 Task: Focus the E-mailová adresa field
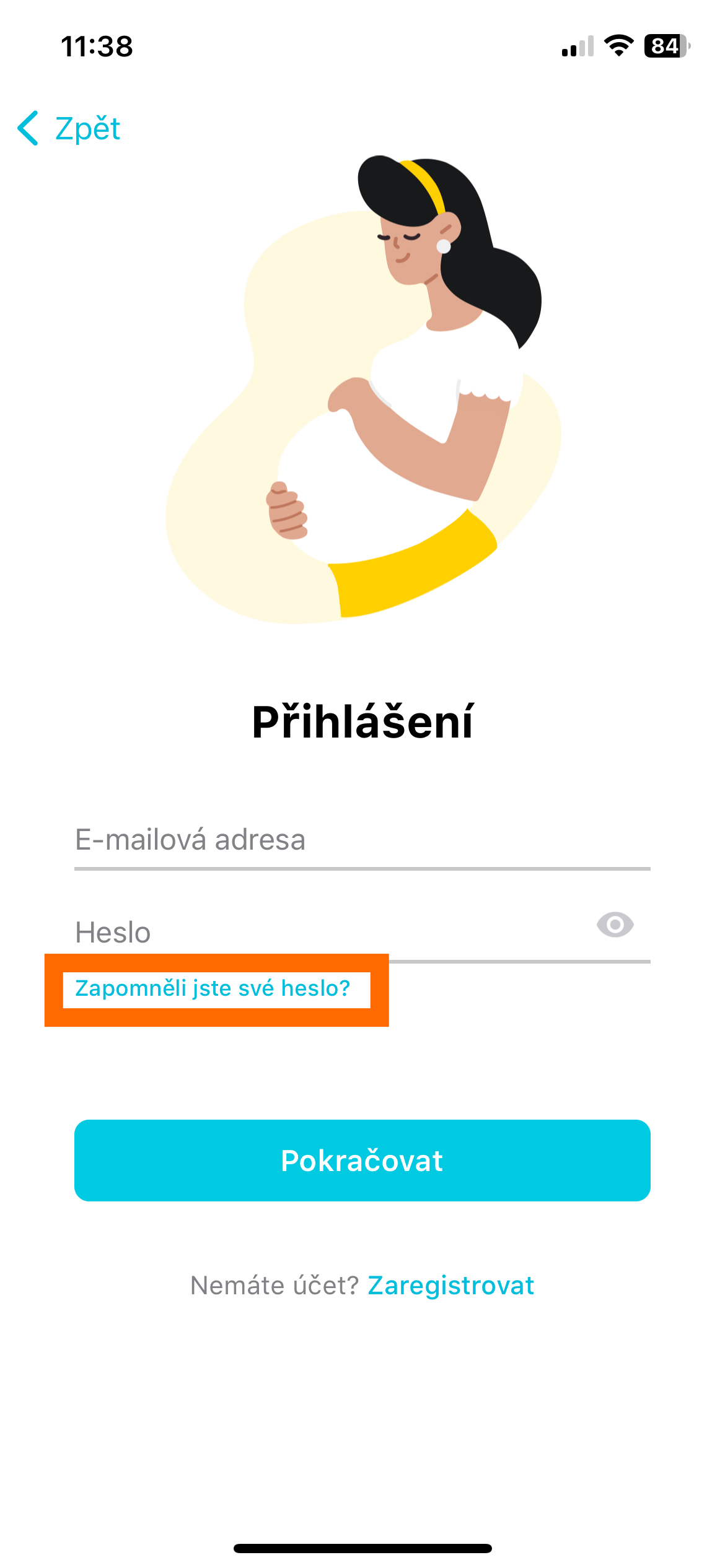[362, 840]
